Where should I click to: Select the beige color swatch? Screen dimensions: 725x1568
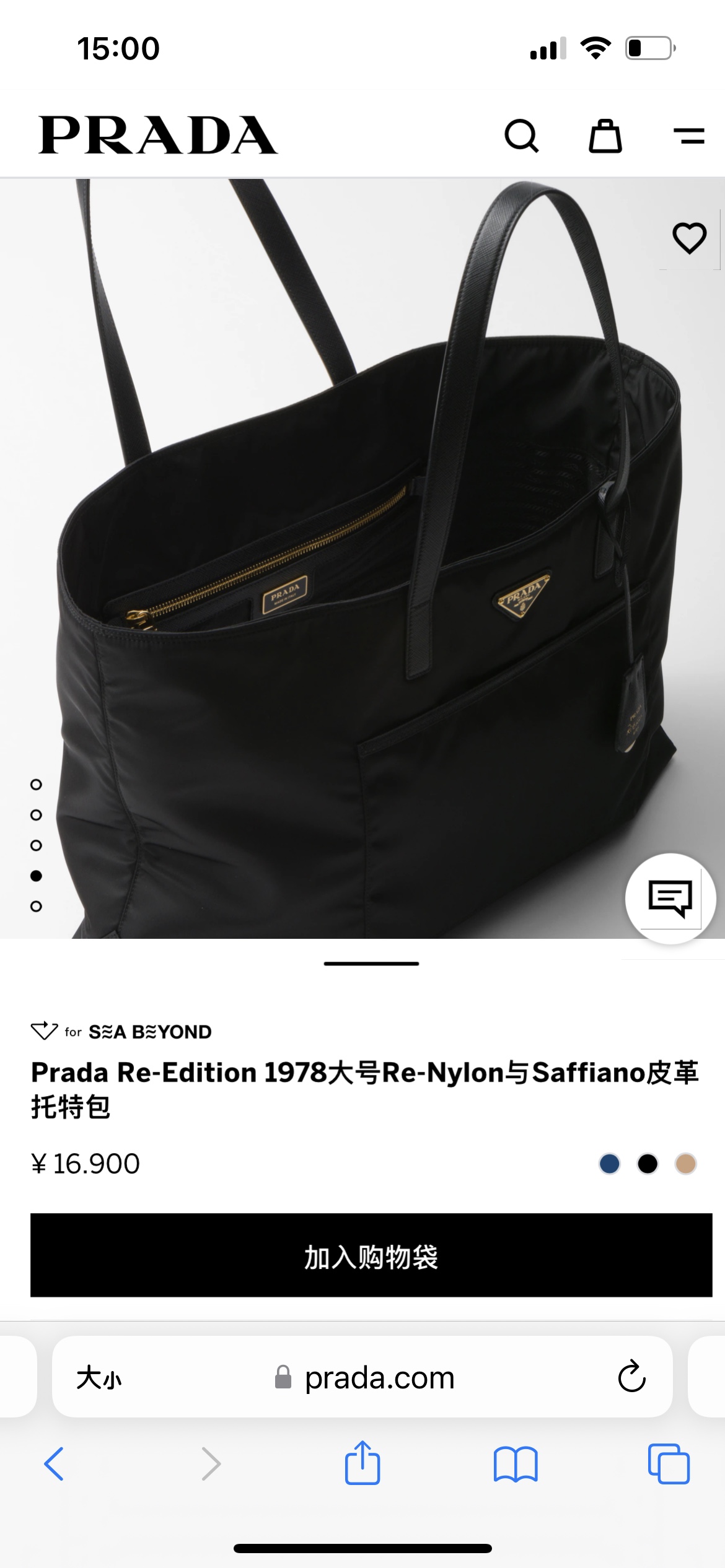[685, 1164]
